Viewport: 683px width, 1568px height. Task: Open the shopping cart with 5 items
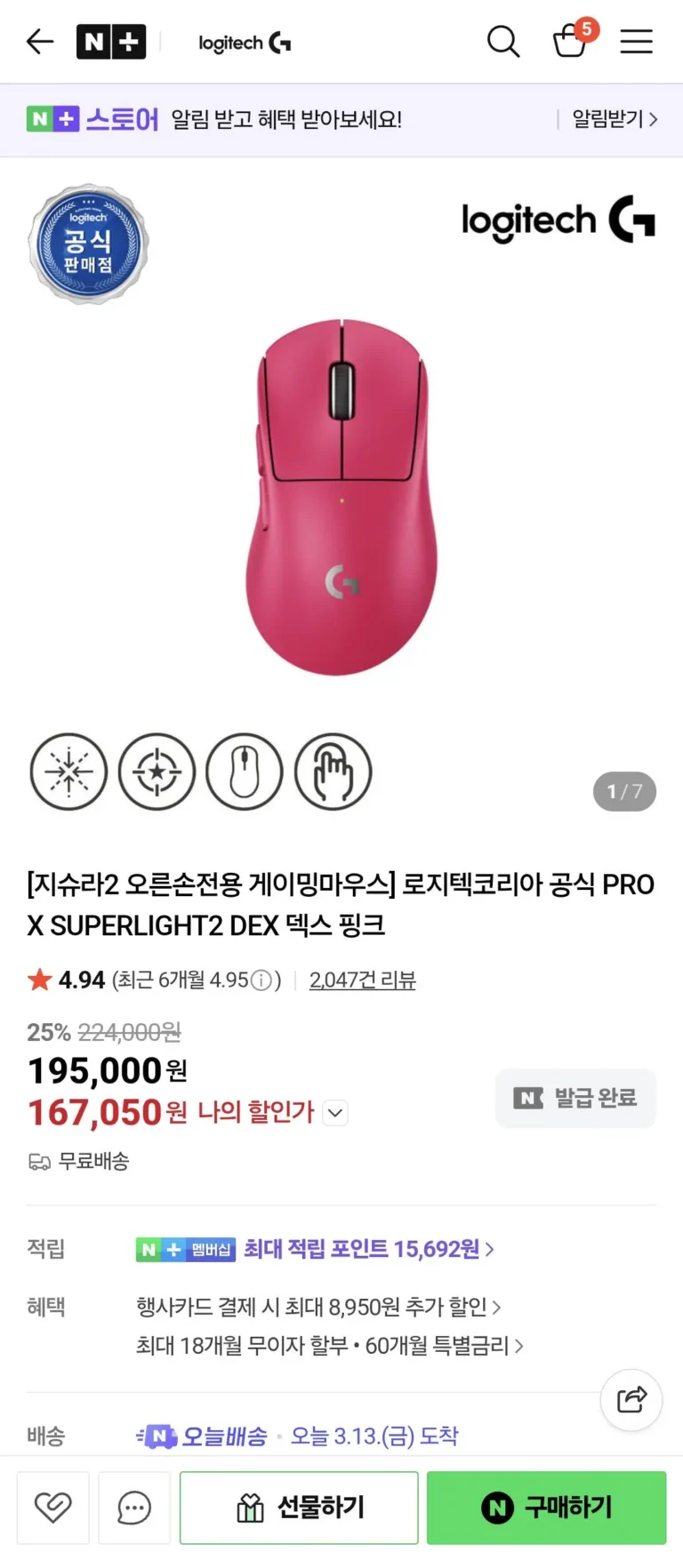tap(571, 40)
